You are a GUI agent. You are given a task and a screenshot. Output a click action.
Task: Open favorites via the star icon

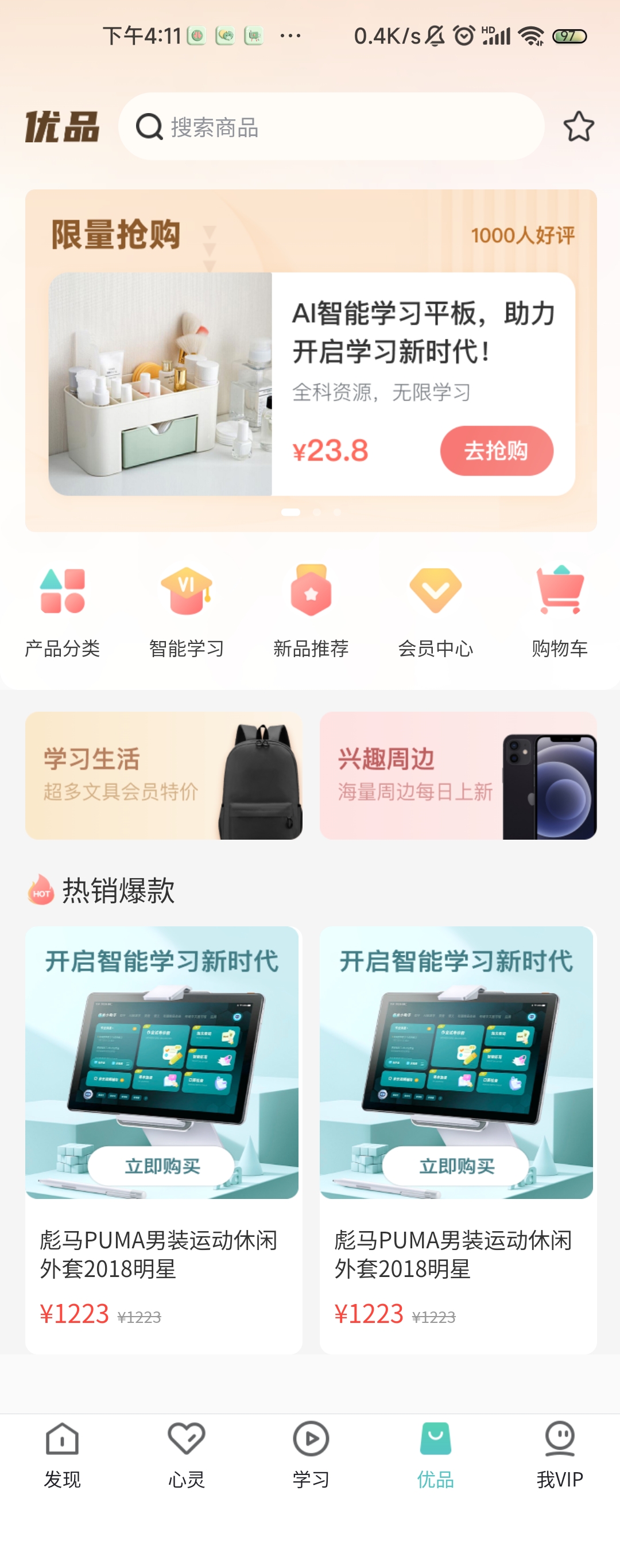point(578,127)
